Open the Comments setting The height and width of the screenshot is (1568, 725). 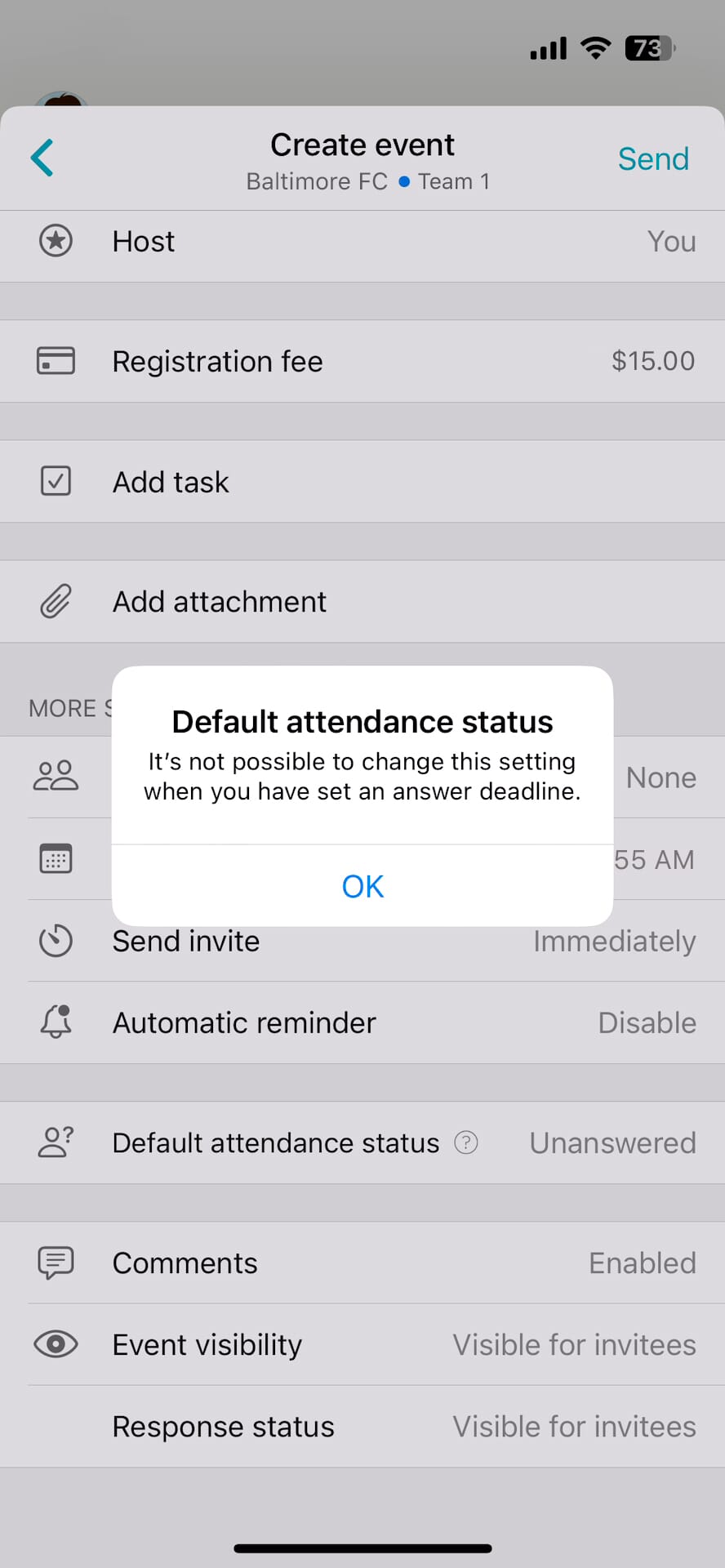point(362,1263)
